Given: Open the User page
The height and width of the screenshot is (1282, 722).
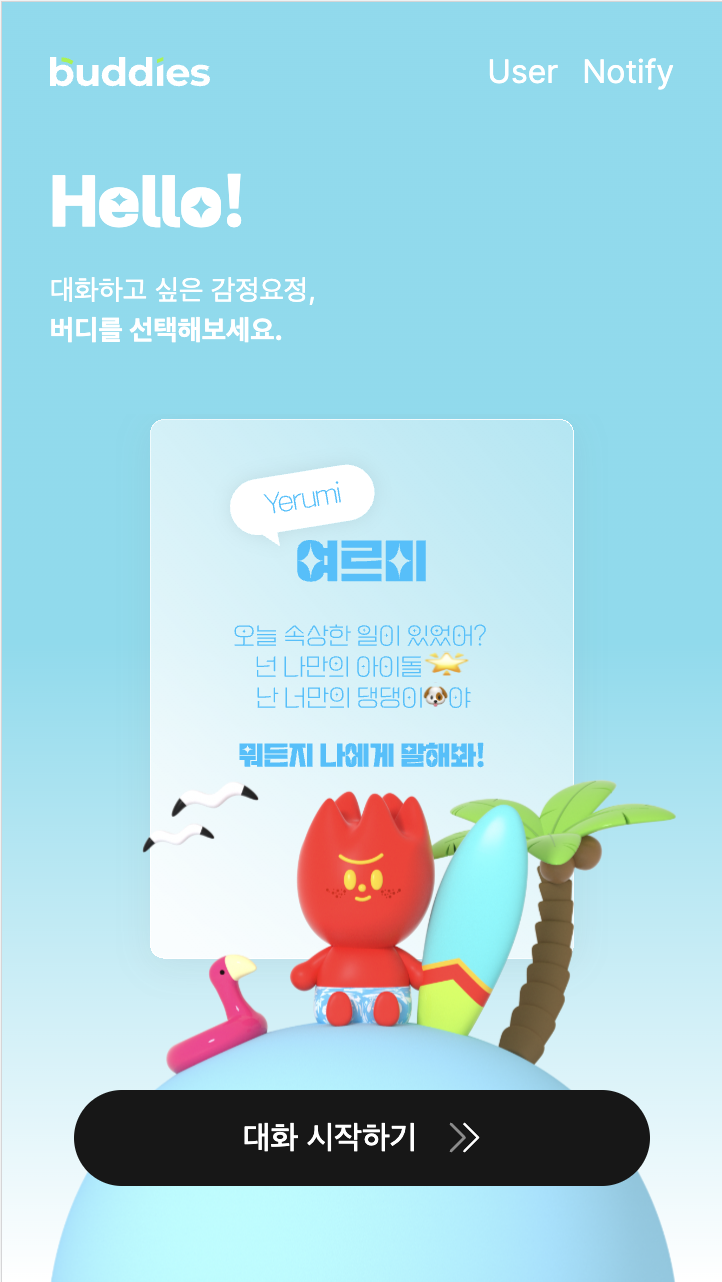Looking at the screenshot, I should (522, 72).
